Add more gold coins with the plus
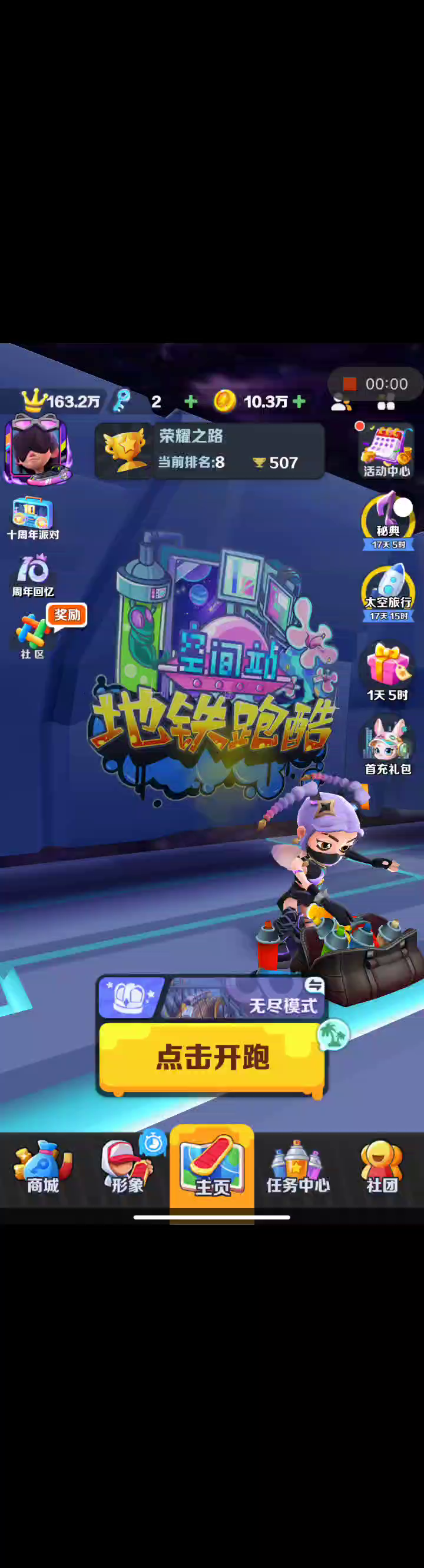The width and height of the screenshot is (424, 1568). coord(299,402)
